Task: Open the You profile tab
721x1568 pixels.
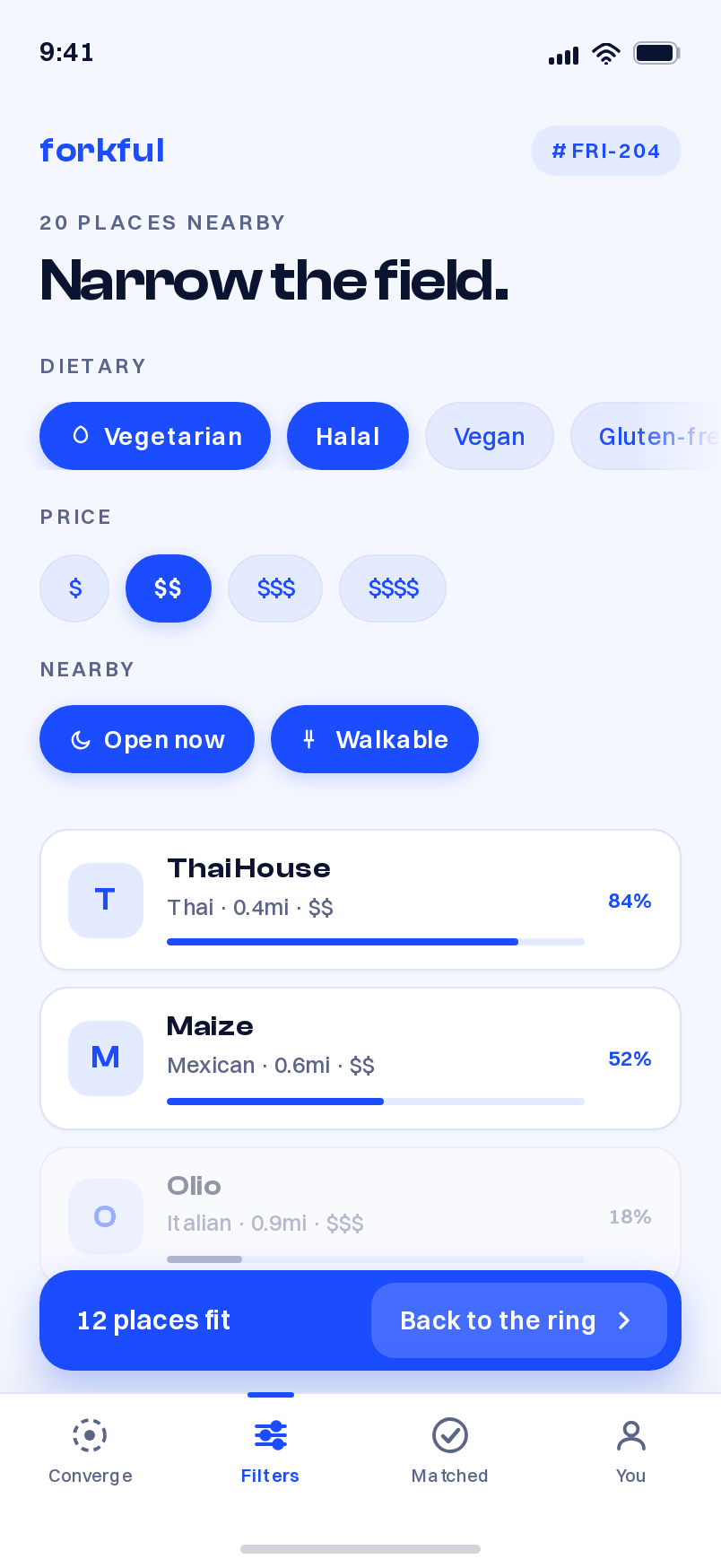Action: point(630,1450)
